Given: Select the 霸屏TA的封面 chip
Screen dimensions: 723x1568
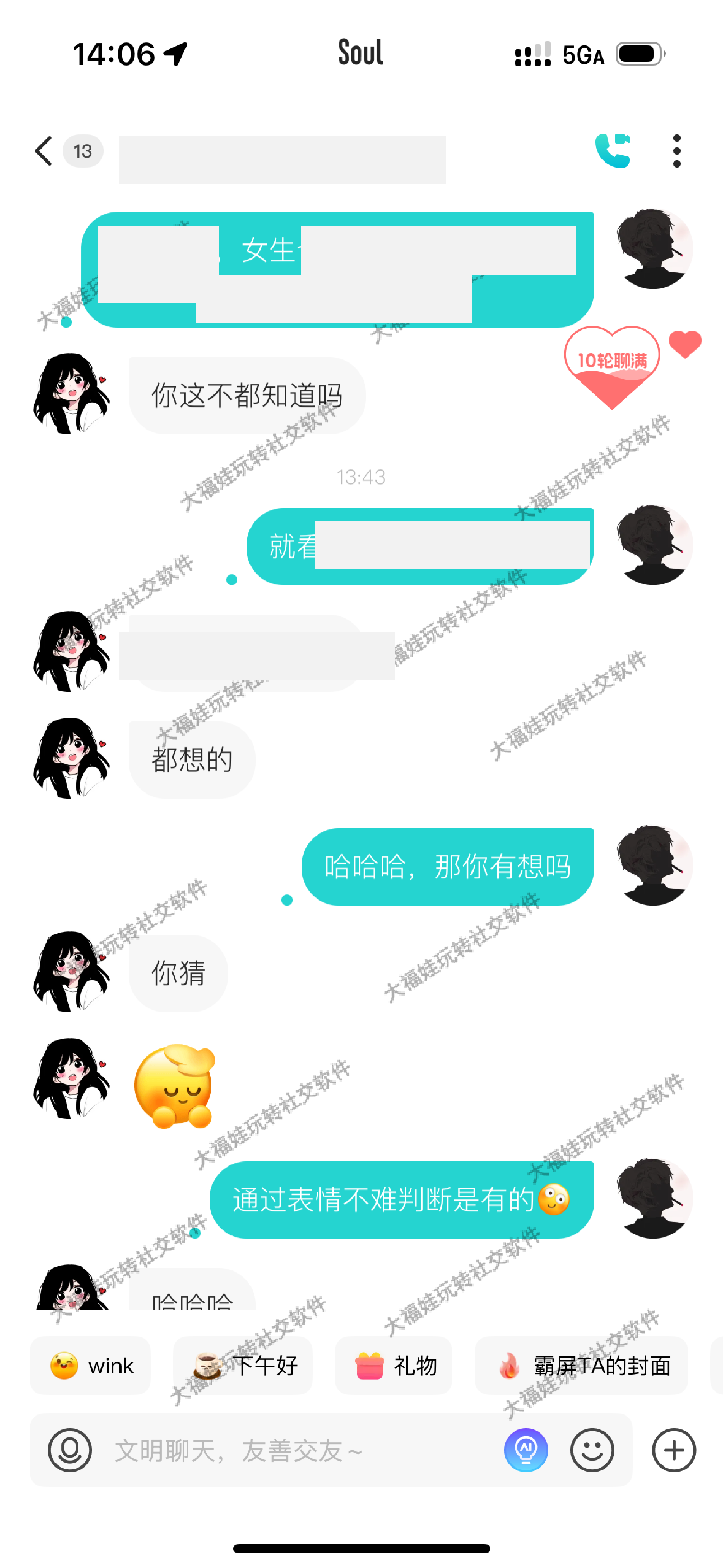Looking at the screenshot, I should pyautogui.click(x=581, y=1365).
